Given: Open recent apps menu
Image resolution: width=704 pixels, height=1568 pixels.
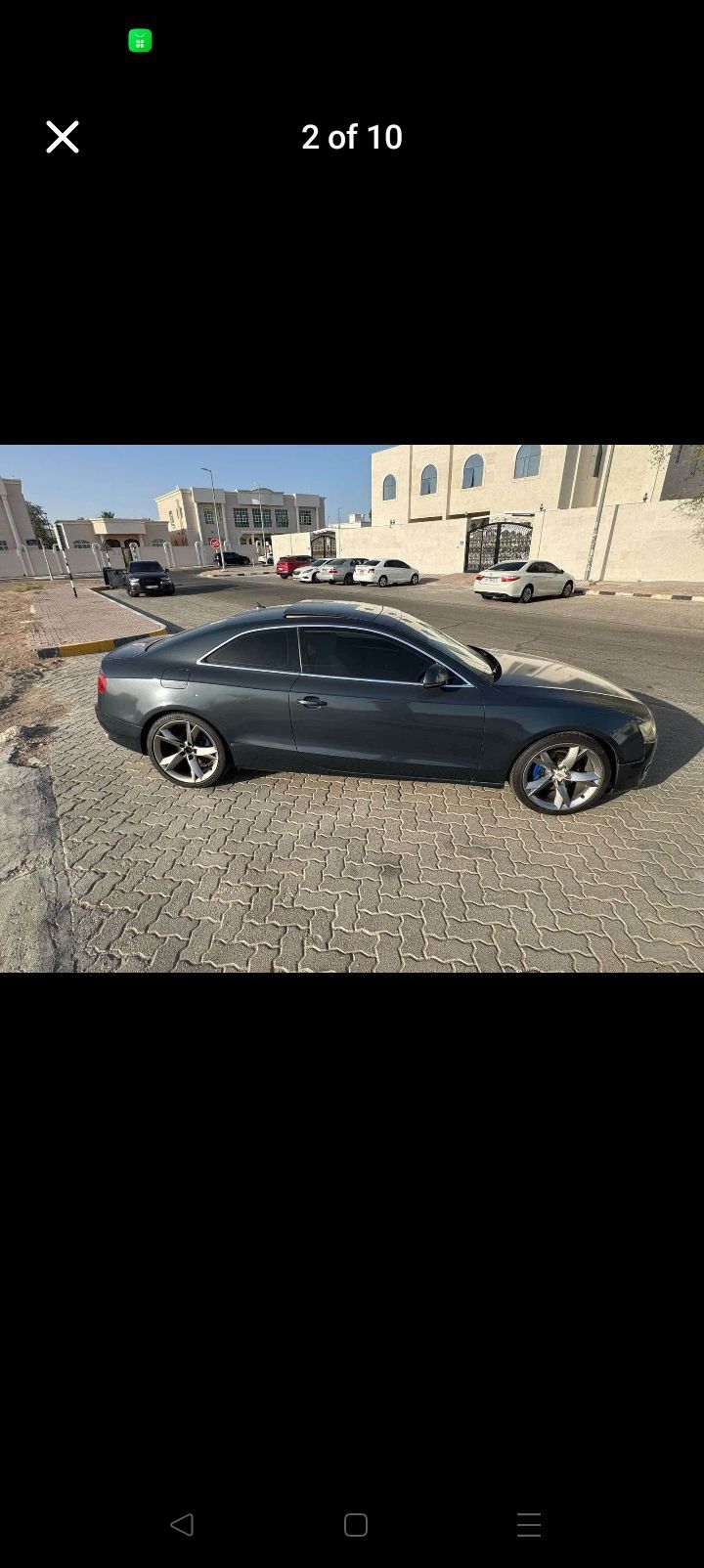Looking at the screenshot, I should pyautogui.click(x=528, y=1524).
